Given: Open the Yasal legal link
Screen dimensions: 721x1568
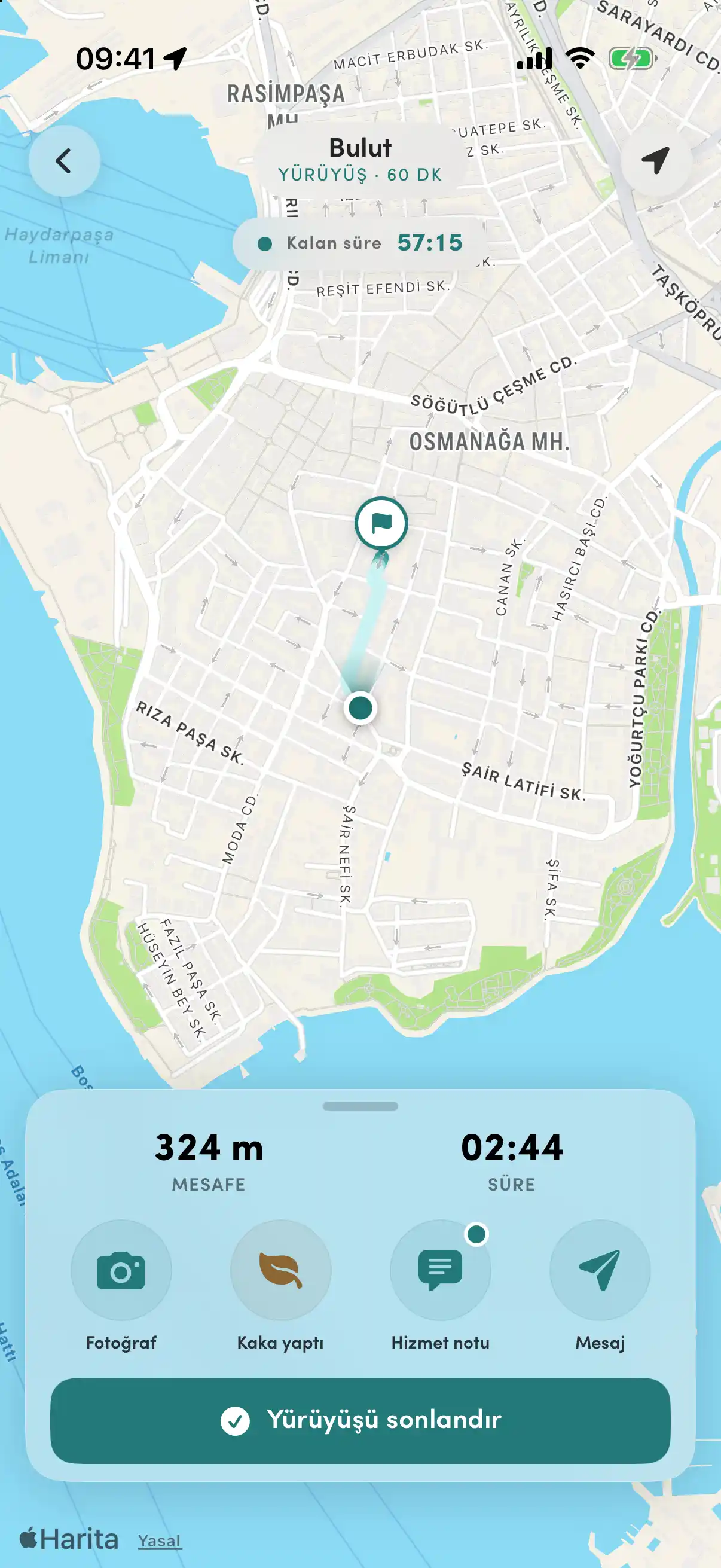Looking at the screenshot, I should [x=160, y=1540].
